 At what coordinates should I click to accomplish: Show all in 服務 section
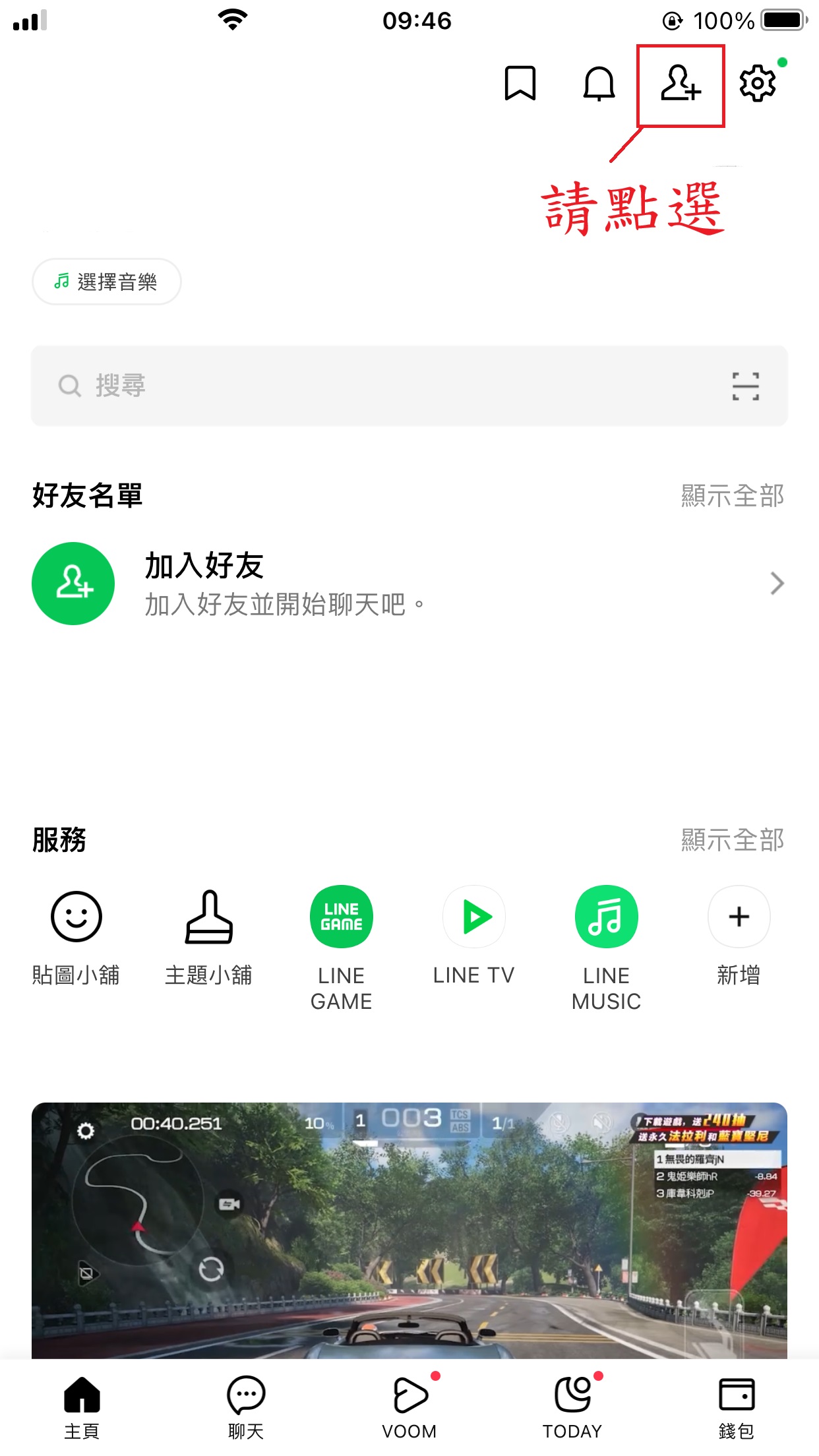tap(732, 840)
